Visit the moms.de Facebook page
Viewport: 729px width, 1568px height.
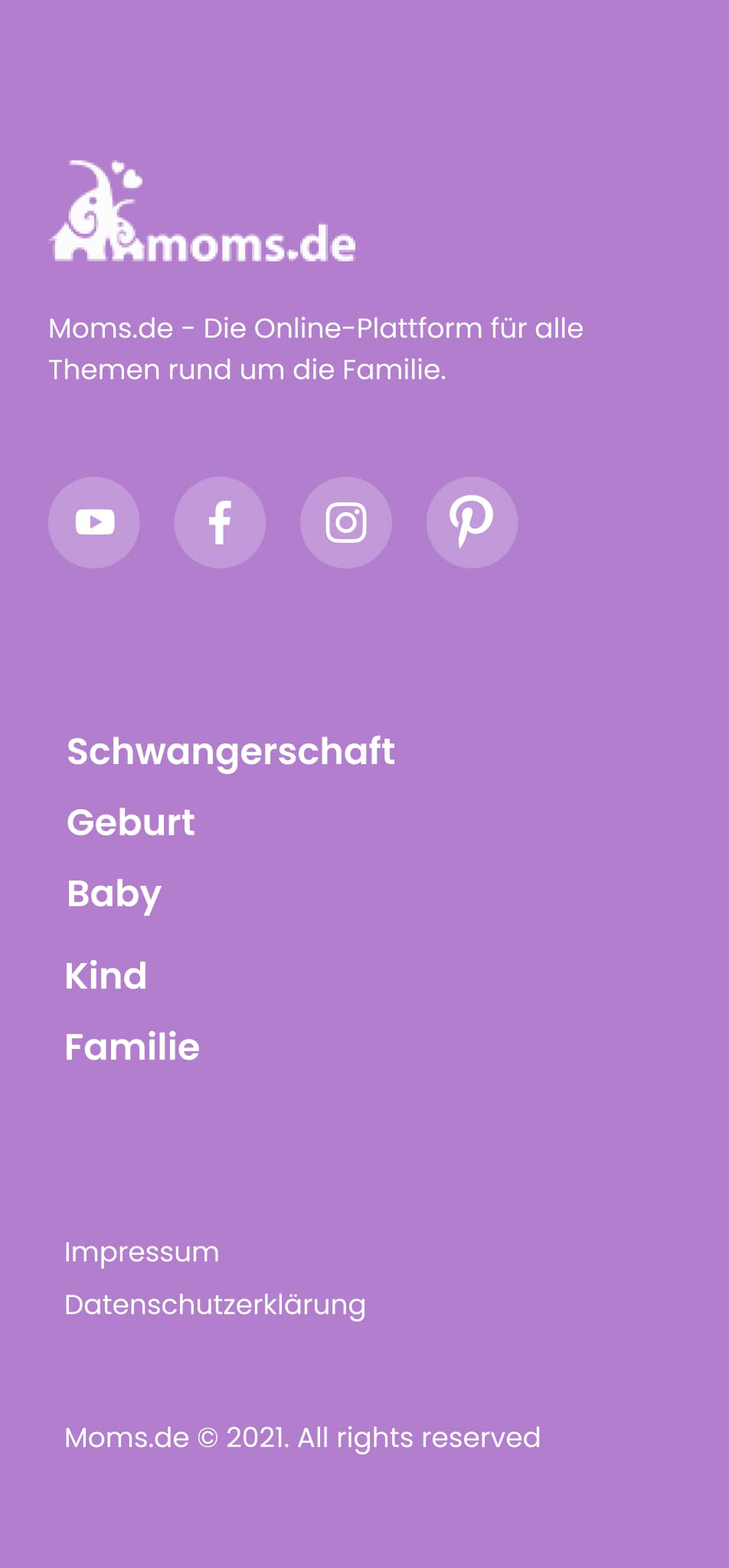coord(220,522)
